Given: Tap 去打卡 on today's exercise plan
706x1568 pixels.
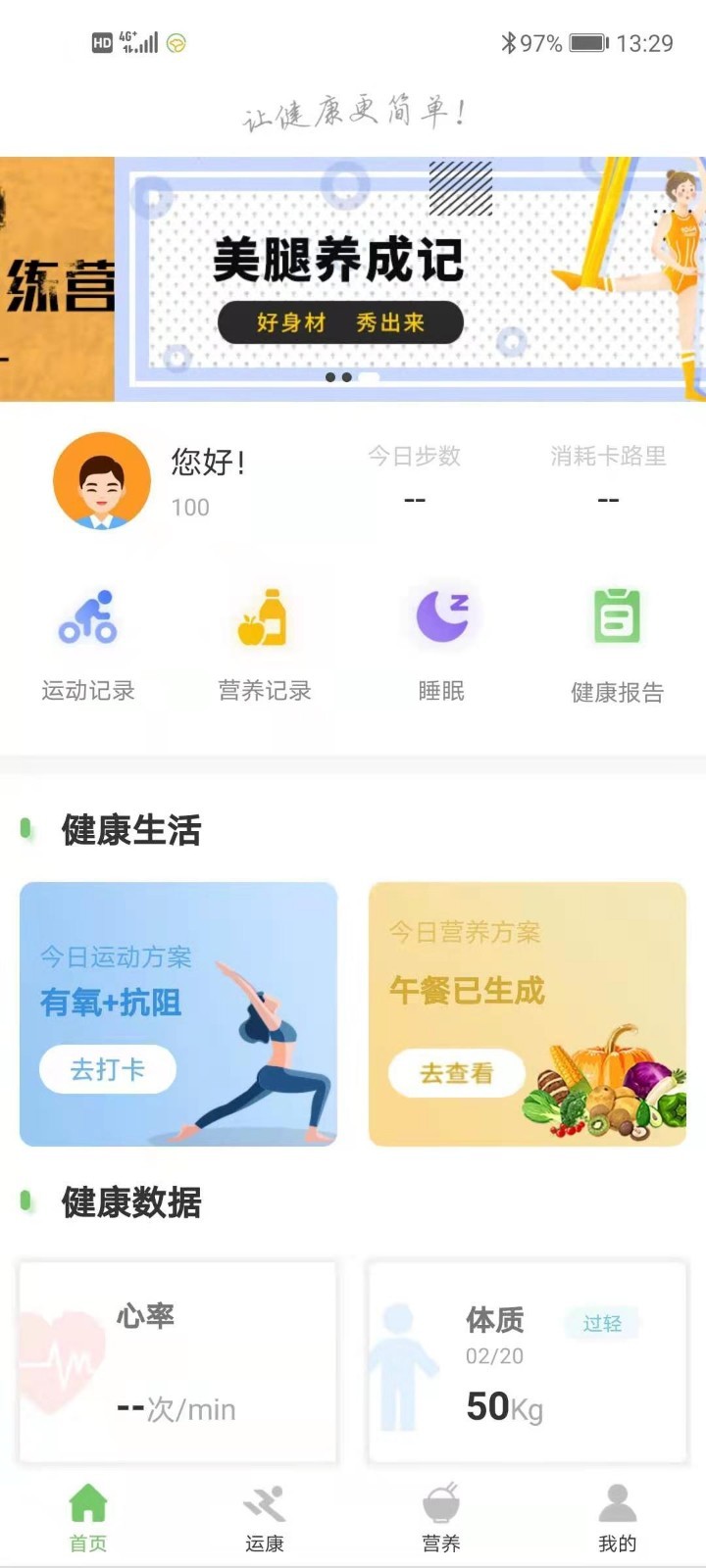Looking at the screenshot, I should (108, 1069).
